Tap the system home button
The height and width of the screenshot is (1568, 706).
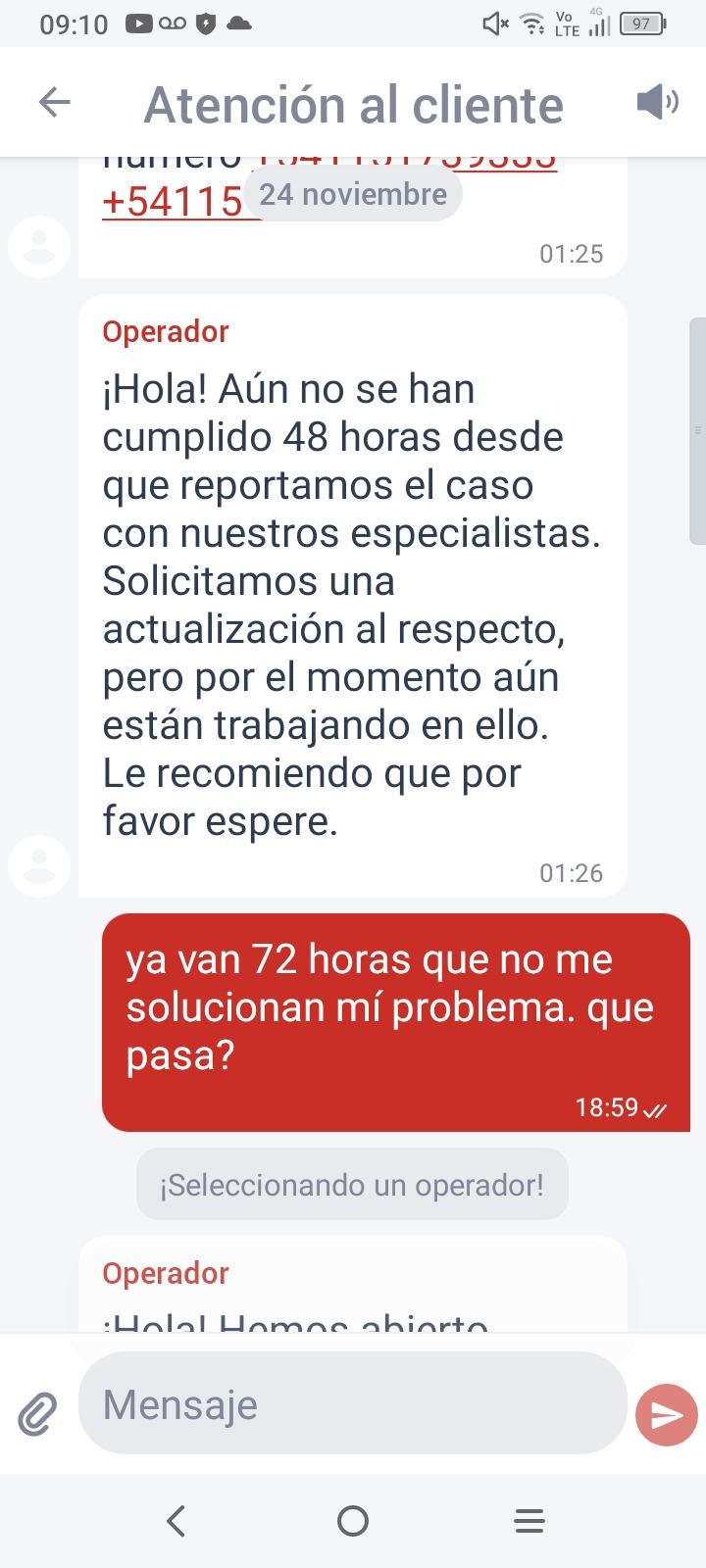point(353,1521)
